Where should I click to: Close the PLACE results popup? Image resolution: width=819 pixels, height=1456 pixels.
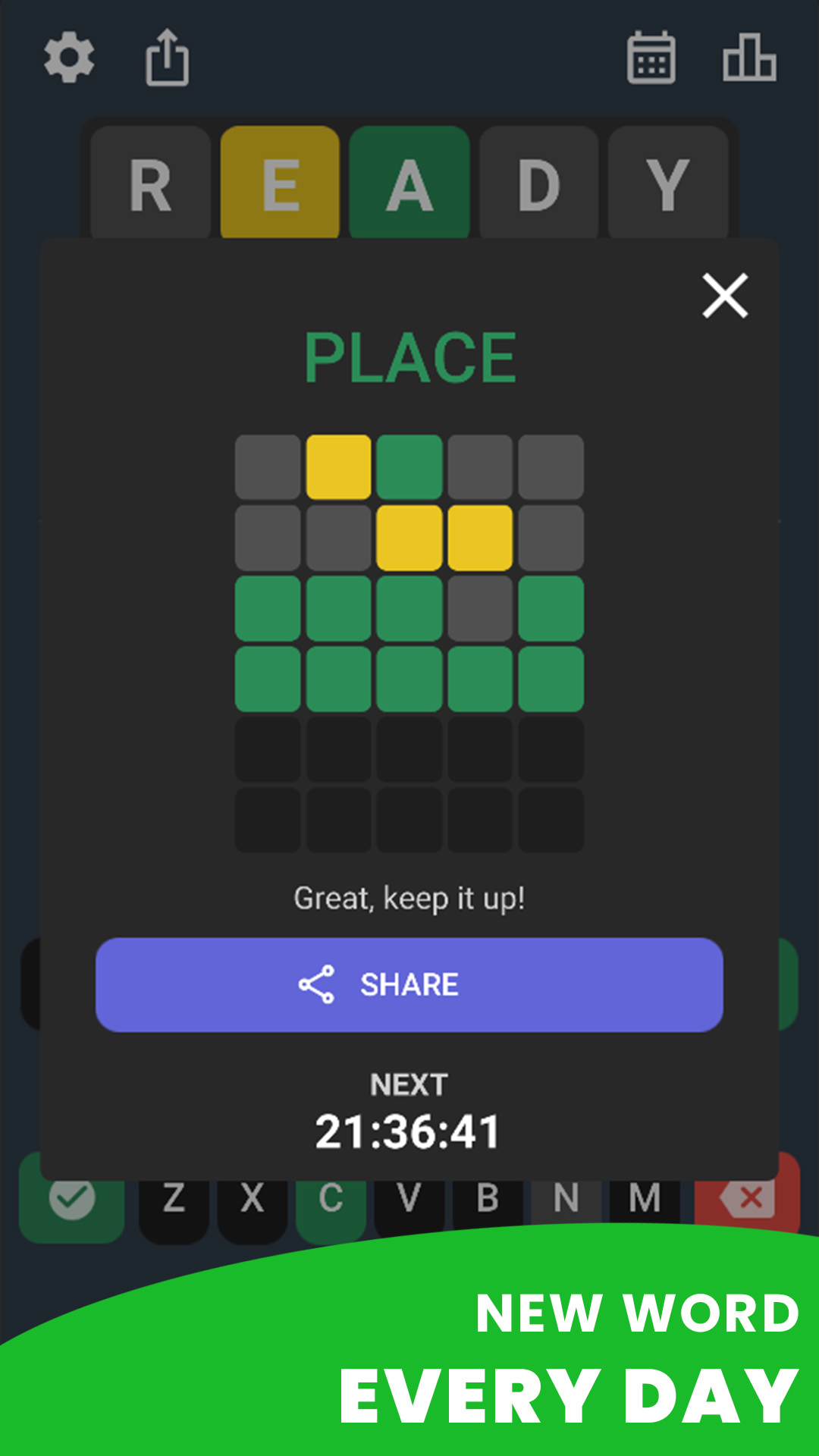coord(725,296)
